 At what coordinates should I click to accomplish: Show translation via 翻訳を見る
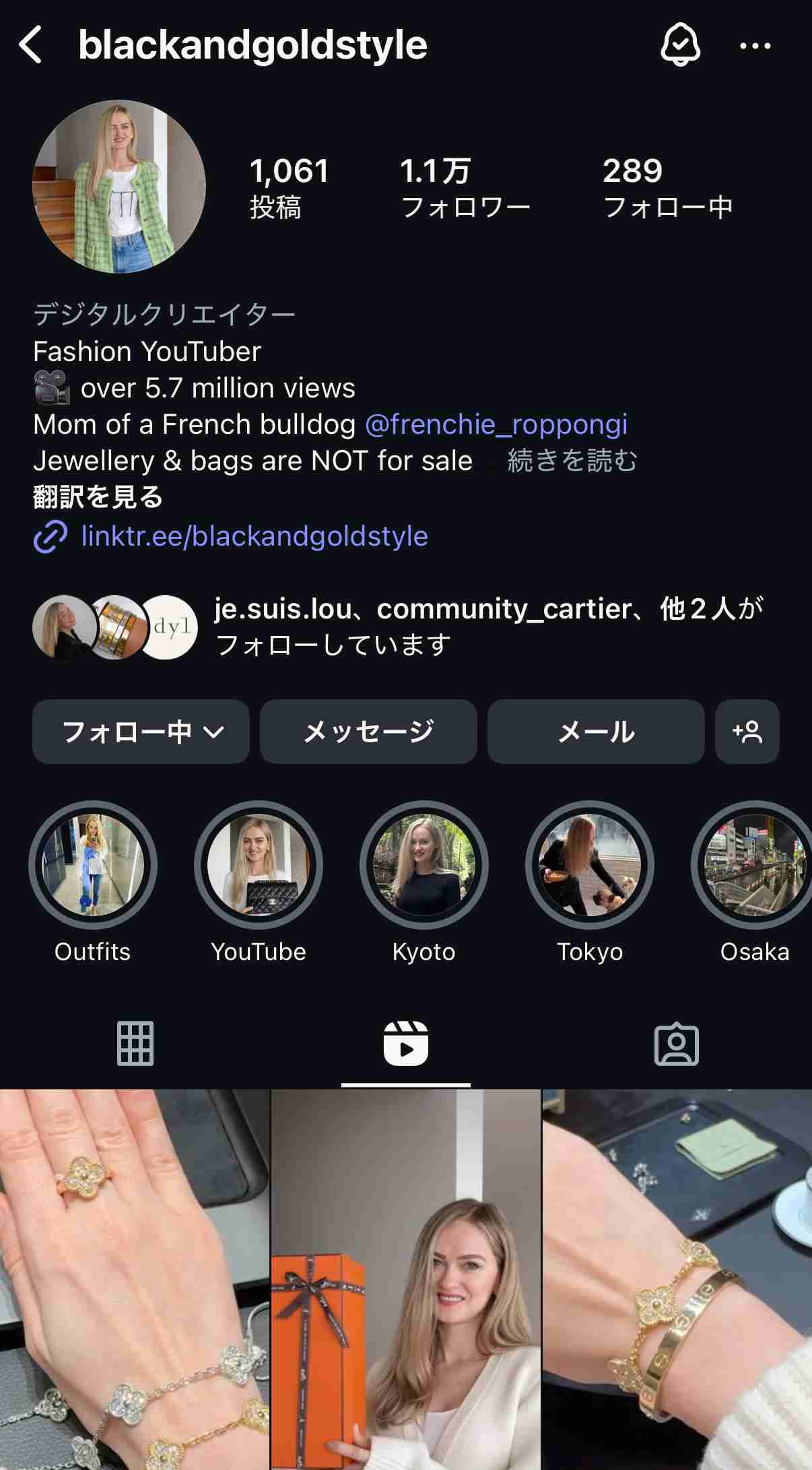[98, 499]
